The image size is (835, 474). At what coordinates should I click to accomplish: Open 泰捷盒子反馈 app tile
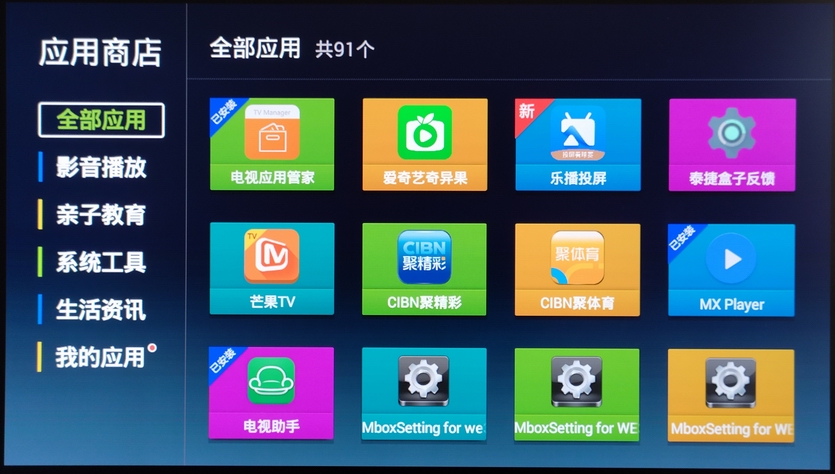[731, 144]
